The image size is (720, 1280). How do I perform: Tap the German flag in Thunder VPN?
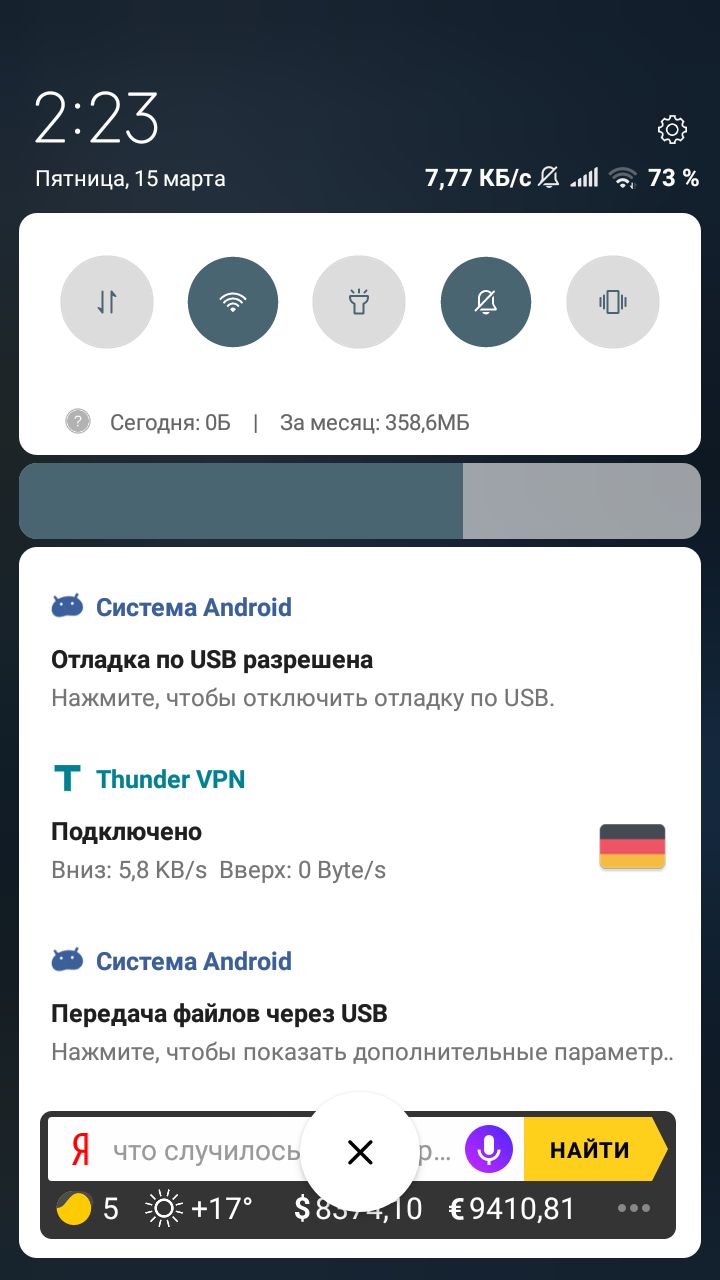(x=632, y=846)
